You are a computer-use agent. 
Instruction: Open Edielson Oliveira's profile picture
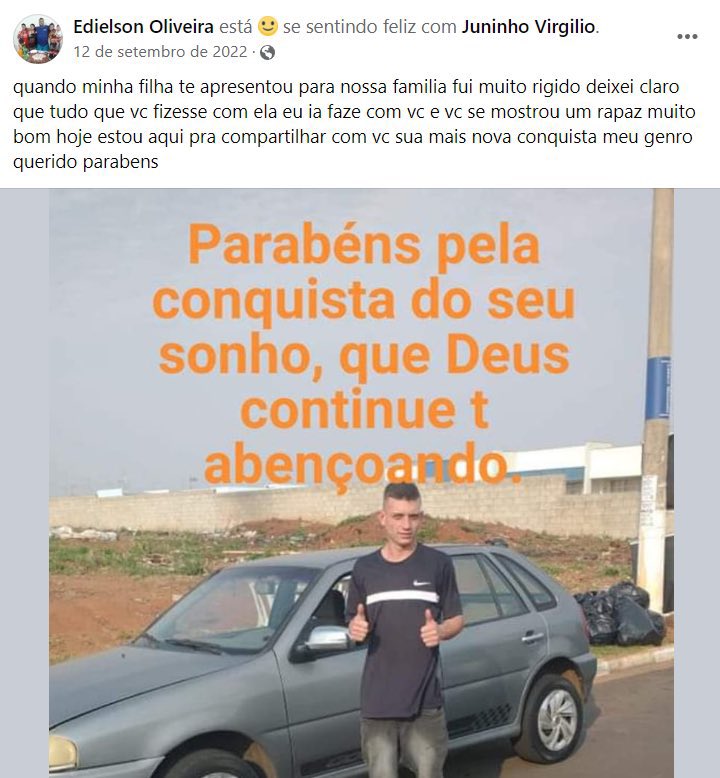38,39
